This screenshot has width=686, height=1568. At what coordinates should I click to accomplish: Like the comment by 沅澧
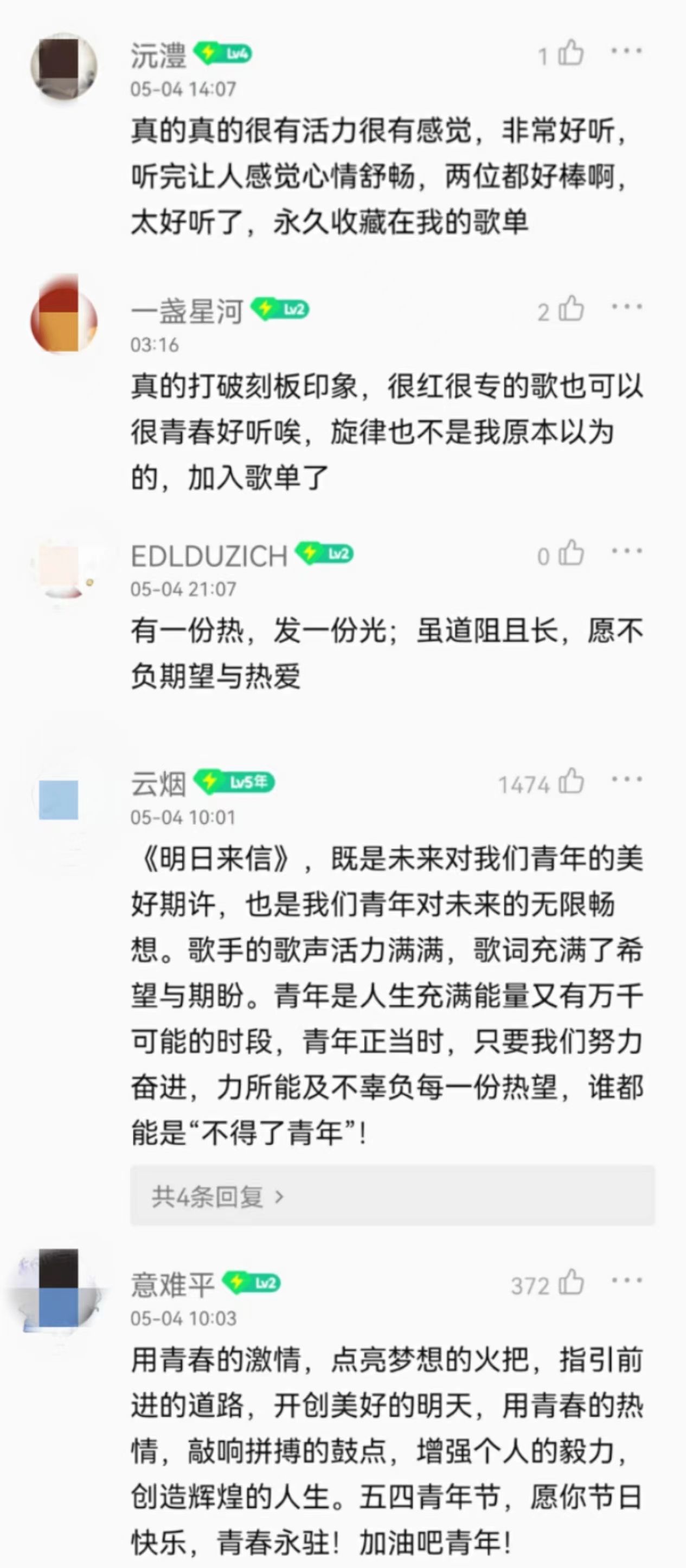[x=571, y=54]
